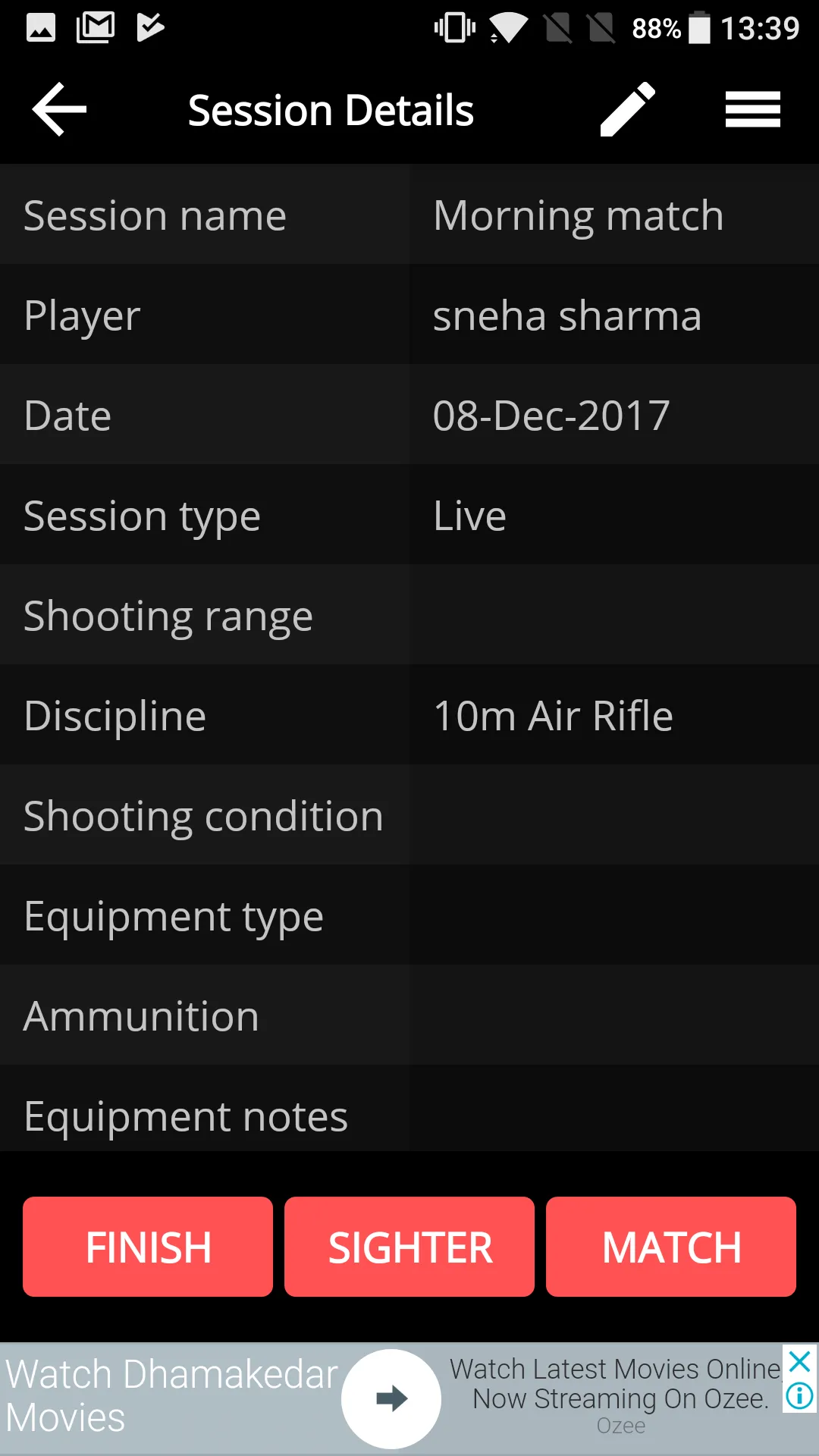Edit session details with pencil icon

(627, 110)
